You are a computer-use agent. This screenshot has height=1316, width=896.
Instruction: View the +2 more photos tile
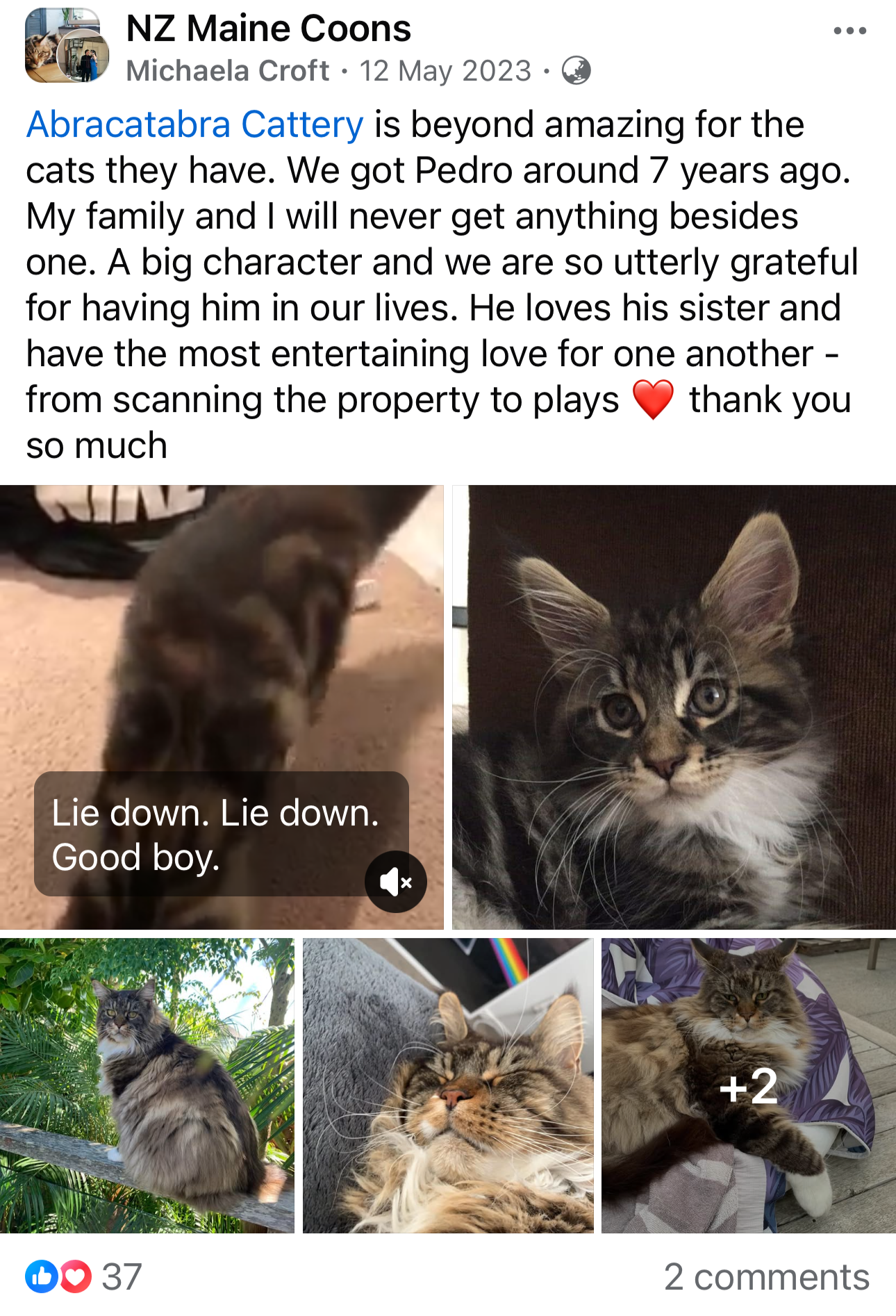click(x=748, y=1085)
